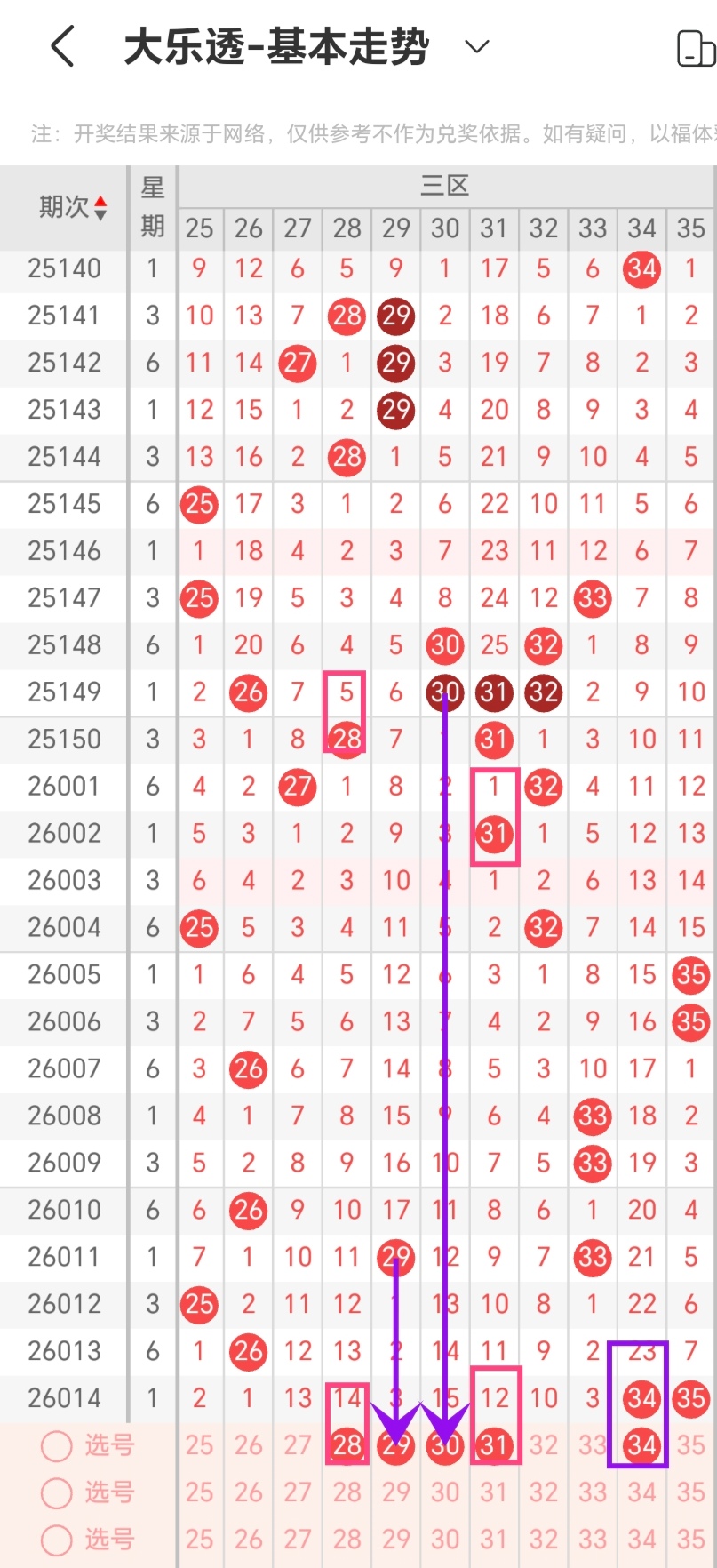Select the topmost 选号 radio button
The image size is (717, 1568).
pyautogui.click(x=57, y=1446)
